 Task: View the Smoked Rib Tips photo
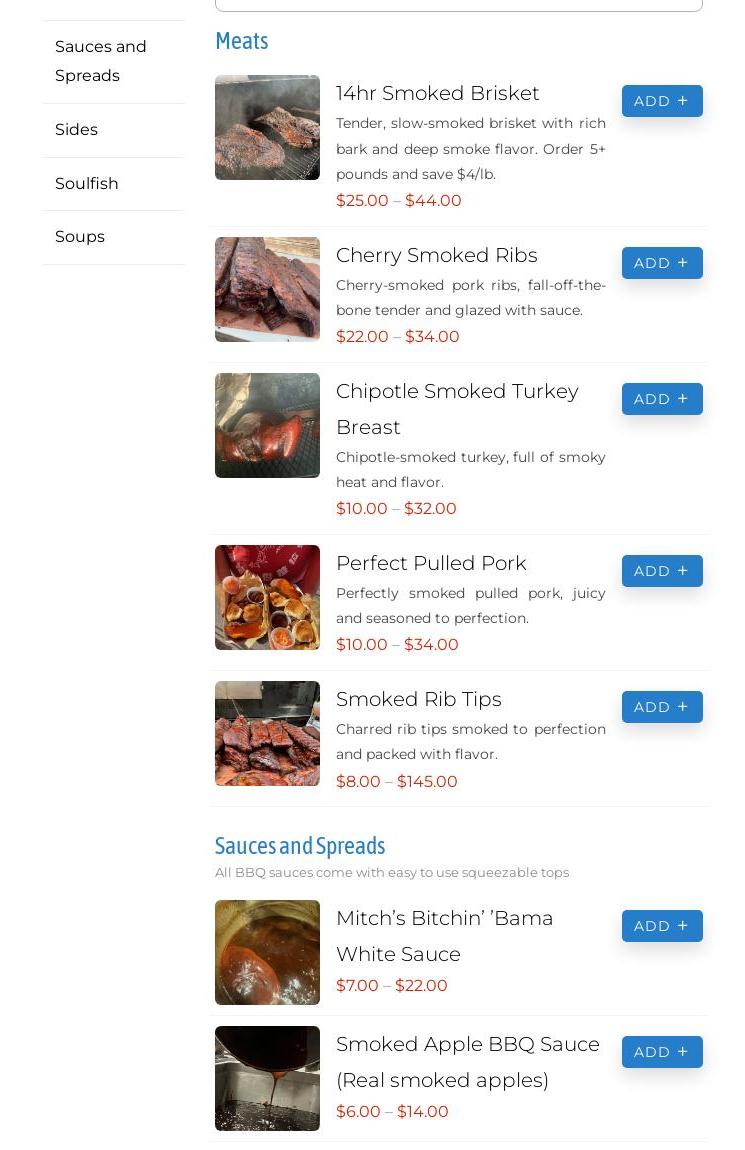click(x=267, y=734)
